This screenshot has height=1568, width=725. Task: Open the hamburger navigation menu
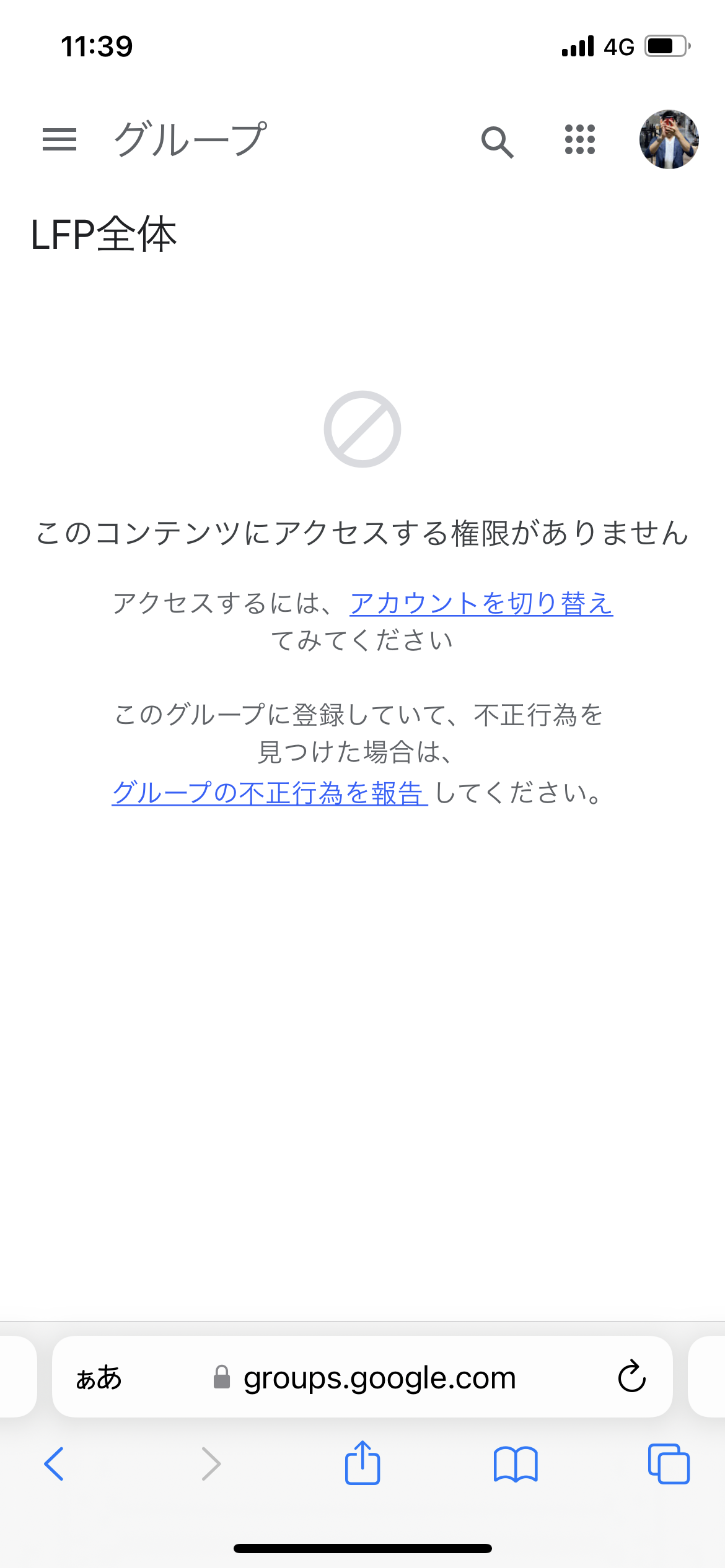coord(59,140)
